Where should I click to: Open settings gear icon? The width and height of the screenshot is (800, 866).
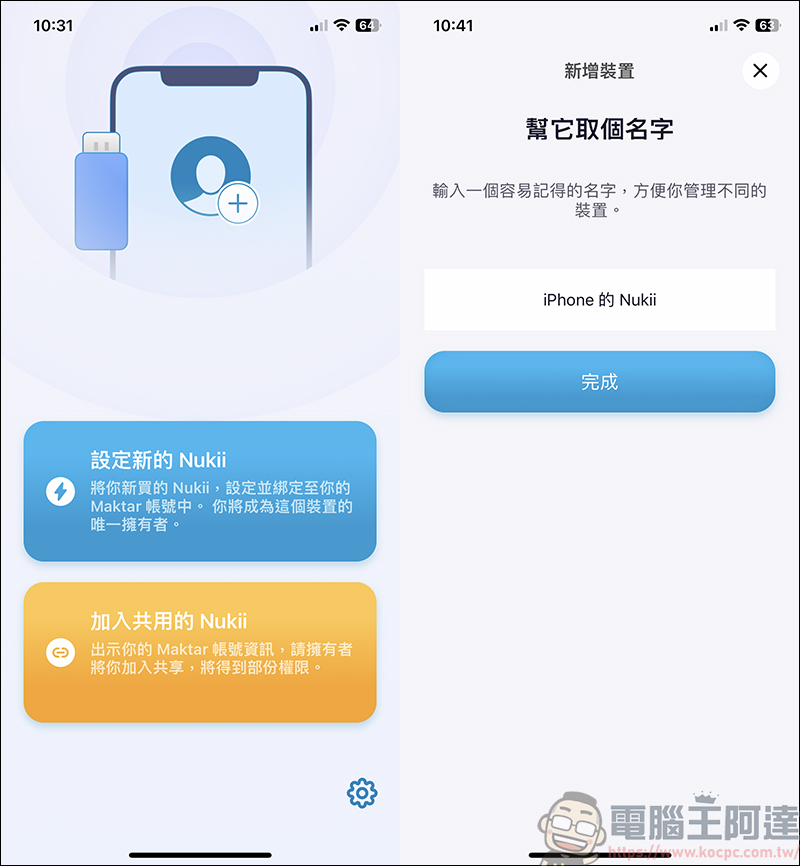coord(361,794)
